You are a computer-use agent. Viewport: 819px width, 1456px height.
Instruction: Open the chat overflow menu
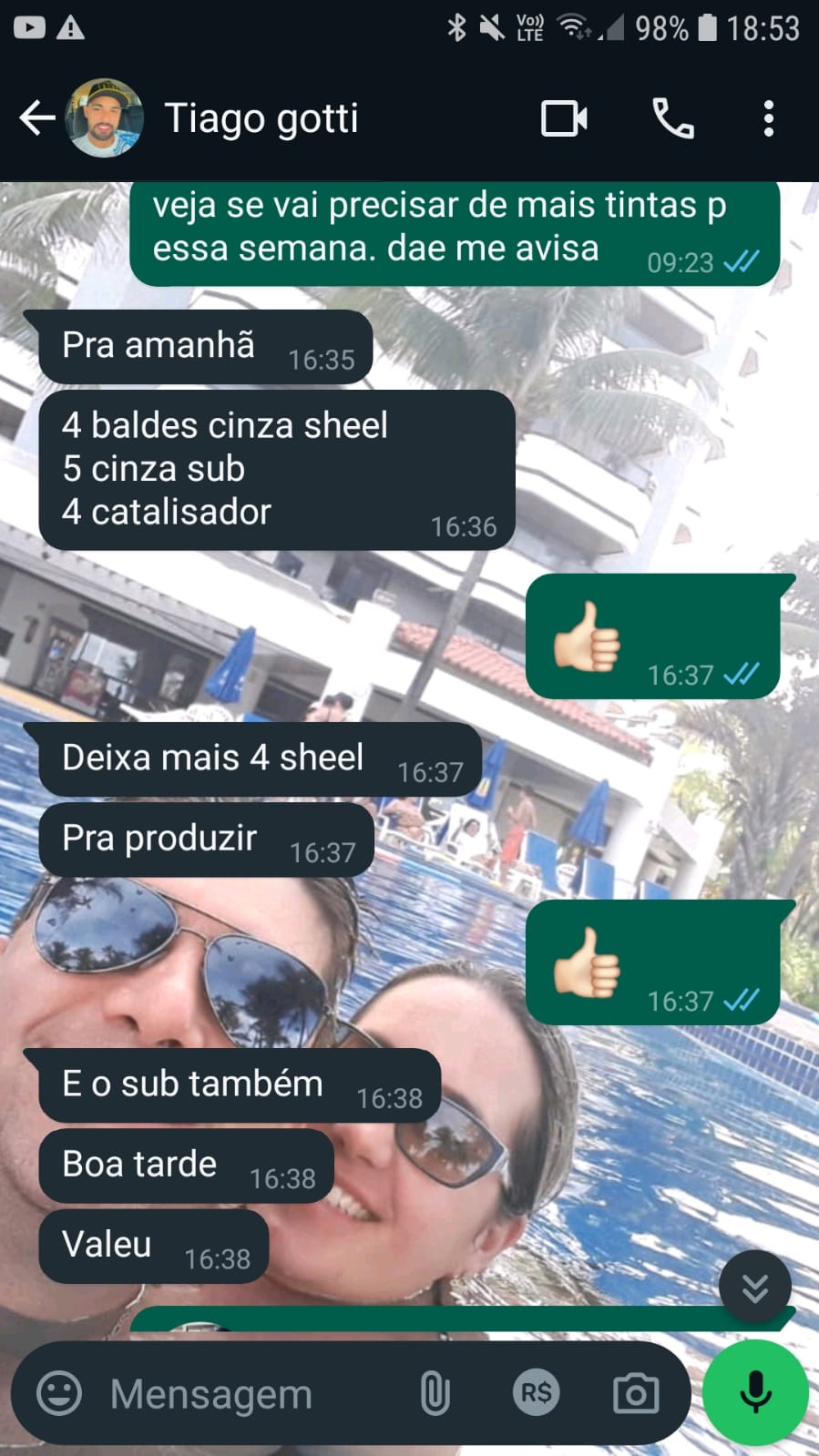(x=769, y=118)
